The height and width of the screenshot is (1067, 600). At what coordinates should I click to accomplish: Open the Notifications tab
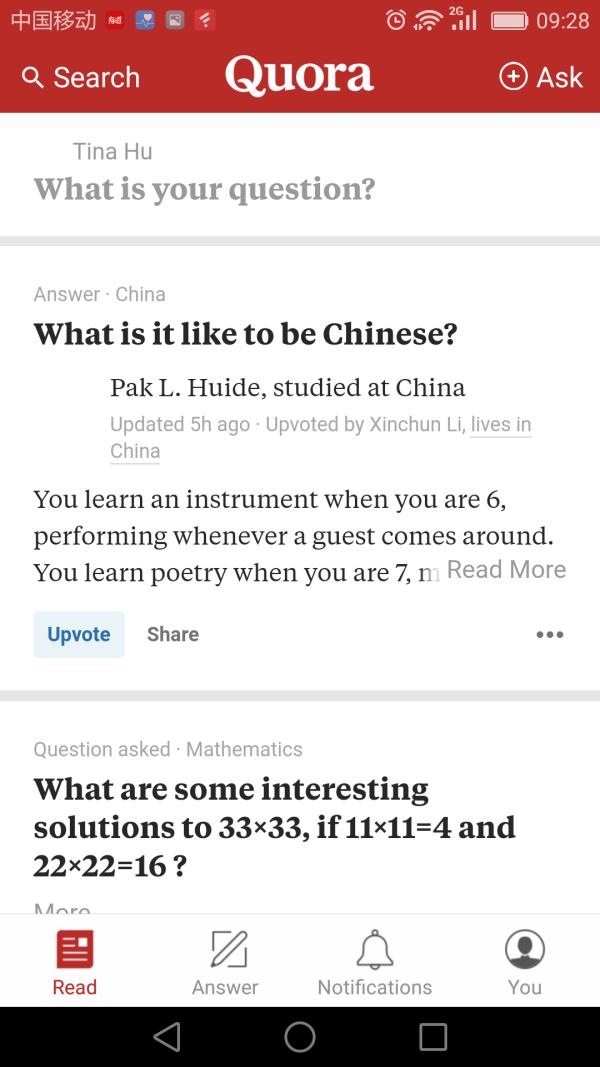pos(375,962)
